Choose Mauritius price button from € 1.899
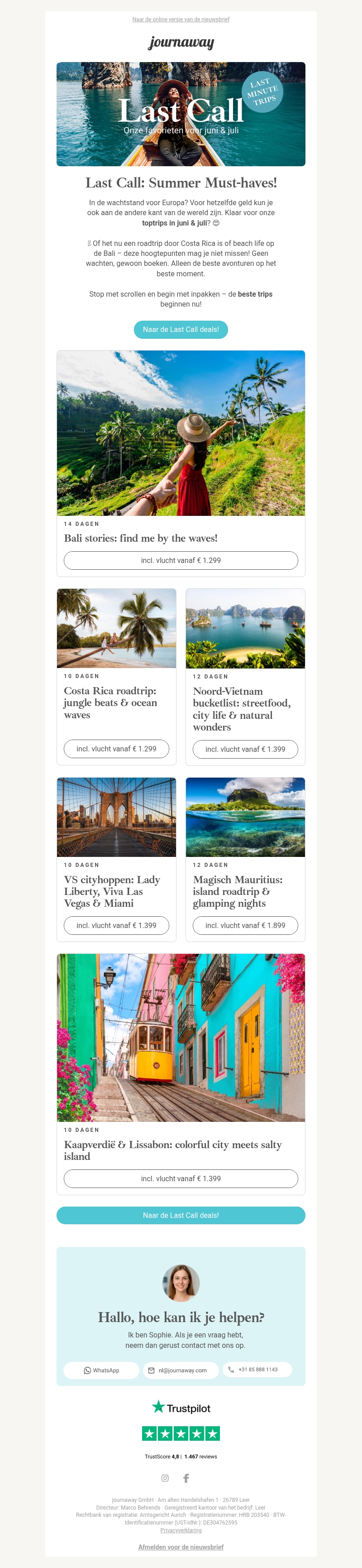Screen dimensions: 362x1568 [245, 925]
